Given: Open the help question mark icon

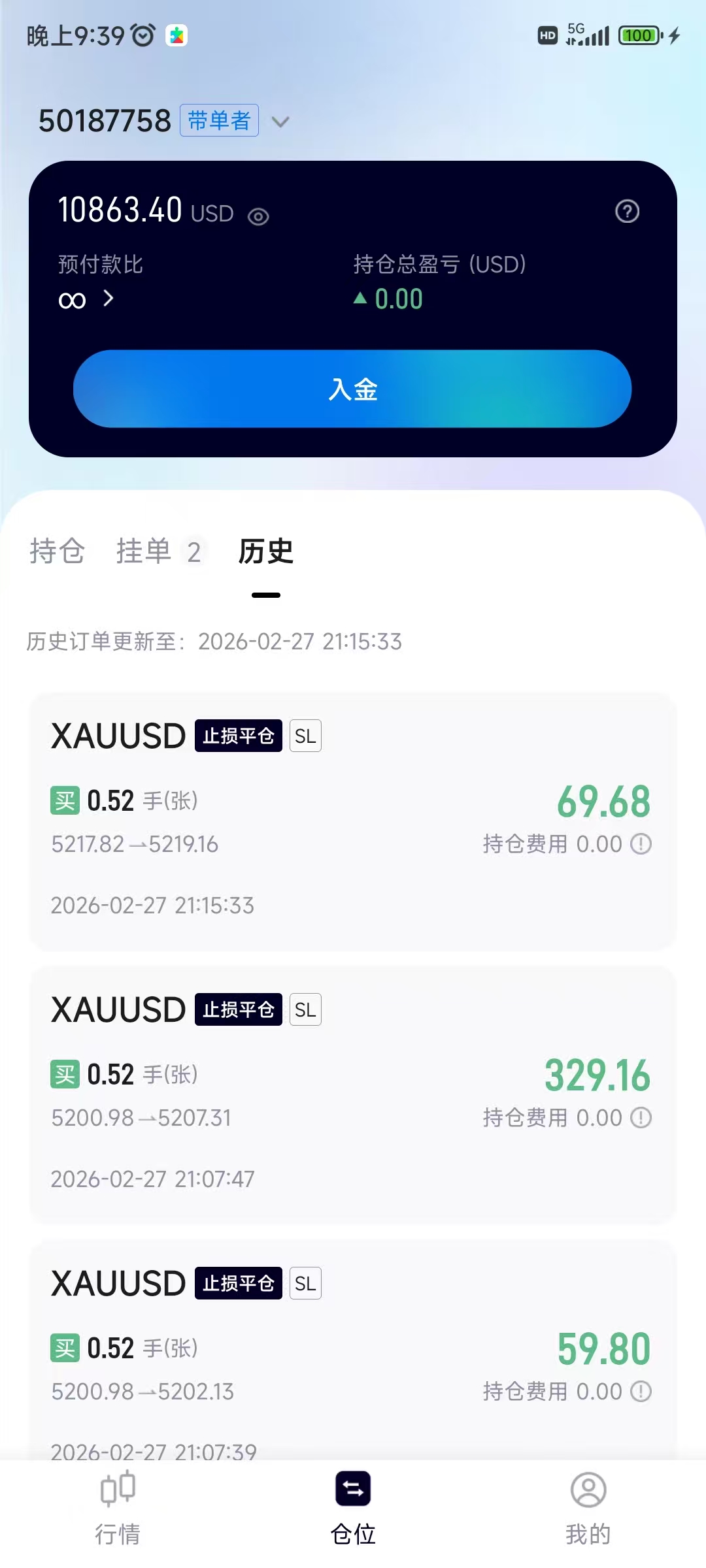Looking at the screenshot, I should coord(627,211).
